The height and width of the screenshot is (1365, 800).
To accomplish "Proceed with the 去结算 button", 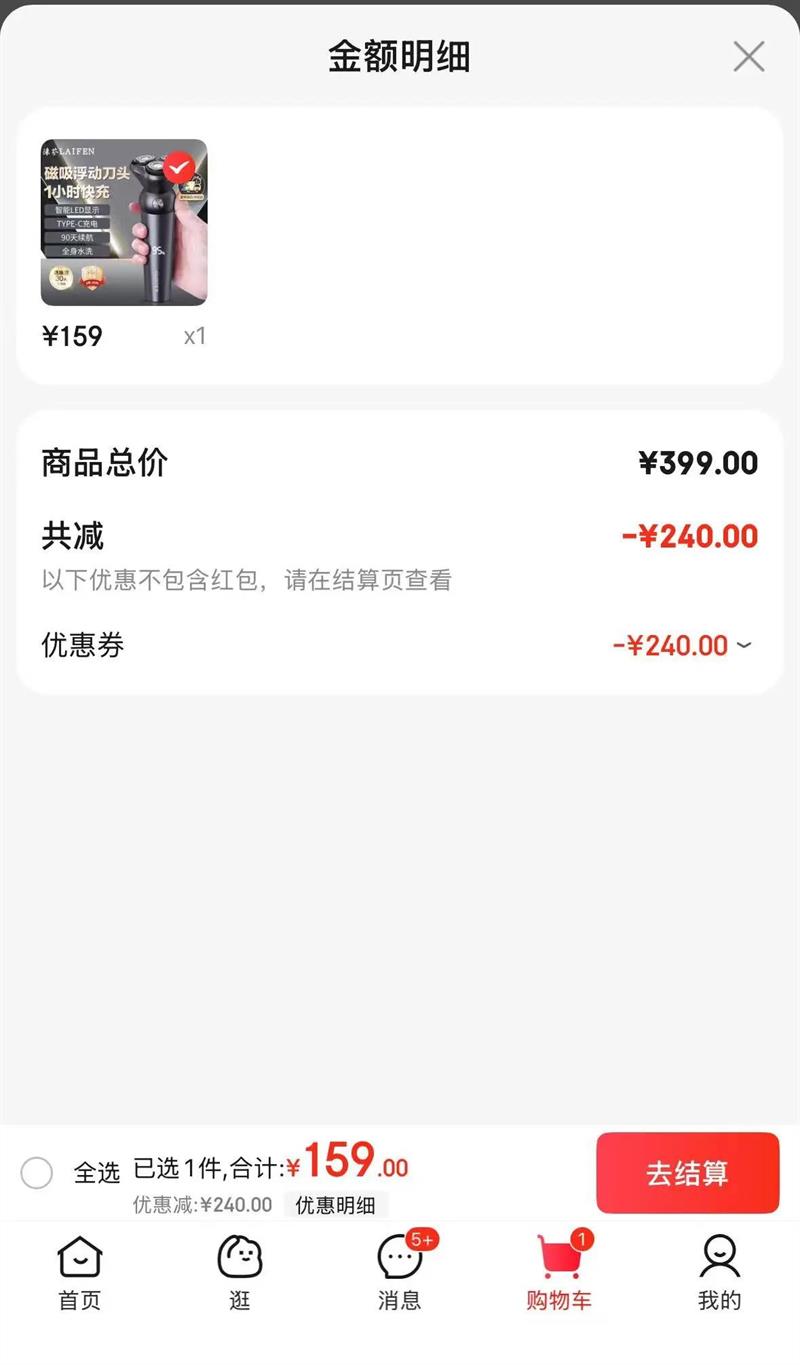I will coord(687,1173).
